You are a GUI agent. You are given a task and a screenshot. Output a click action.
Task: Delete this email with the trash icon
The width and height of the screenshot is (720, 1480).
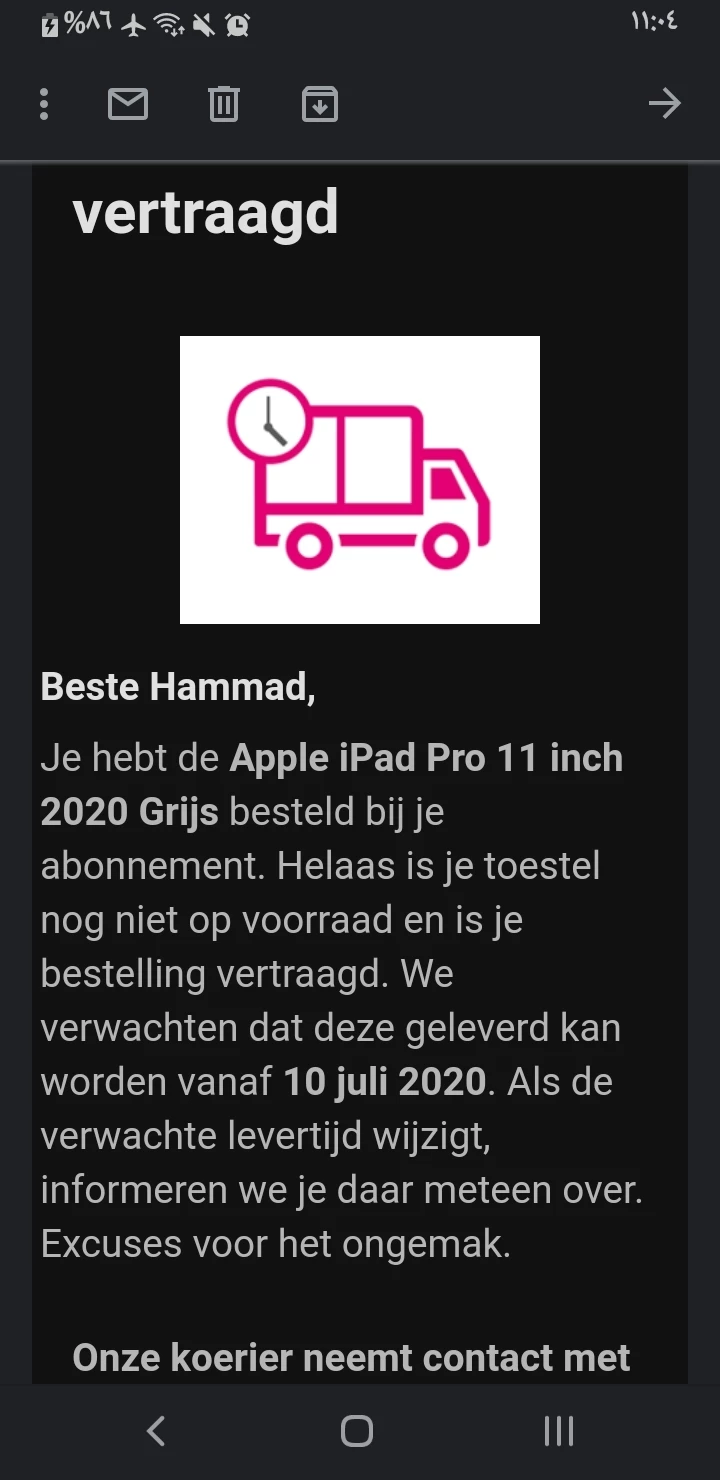224,104
